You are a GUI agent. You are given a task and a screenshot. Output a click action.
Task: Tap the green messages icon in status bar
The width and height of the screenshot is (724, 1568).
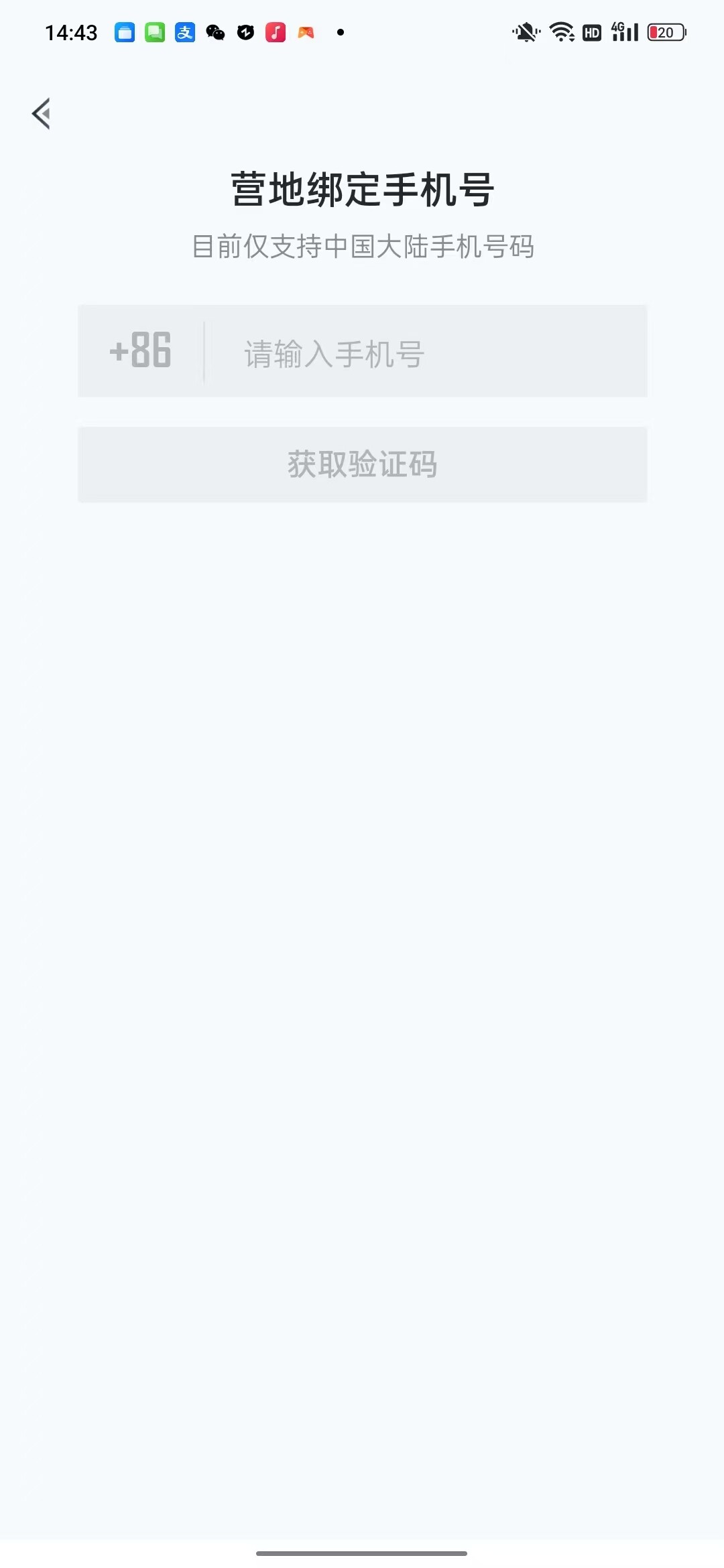(x=154, y=31)
